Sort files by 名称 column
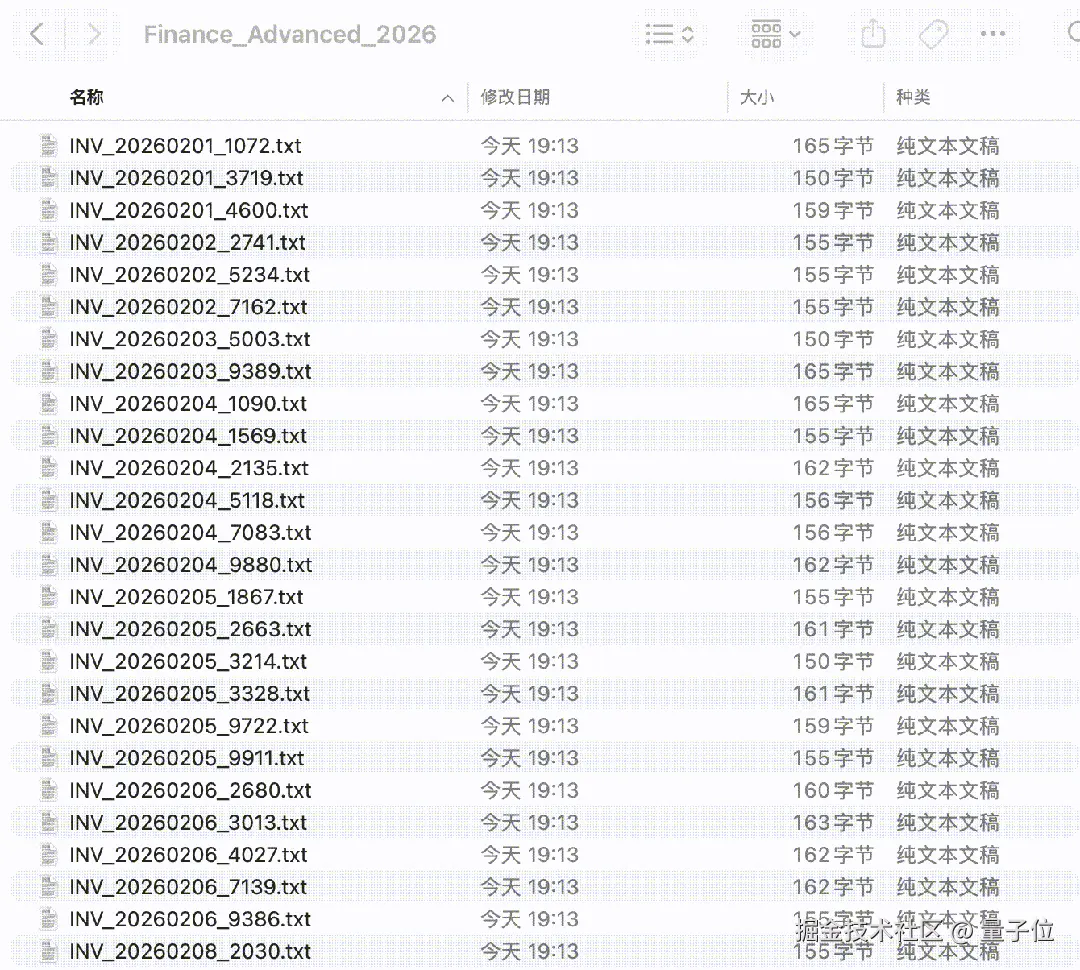This screenshot has height=970, width=1080. (x=86, y=97)
